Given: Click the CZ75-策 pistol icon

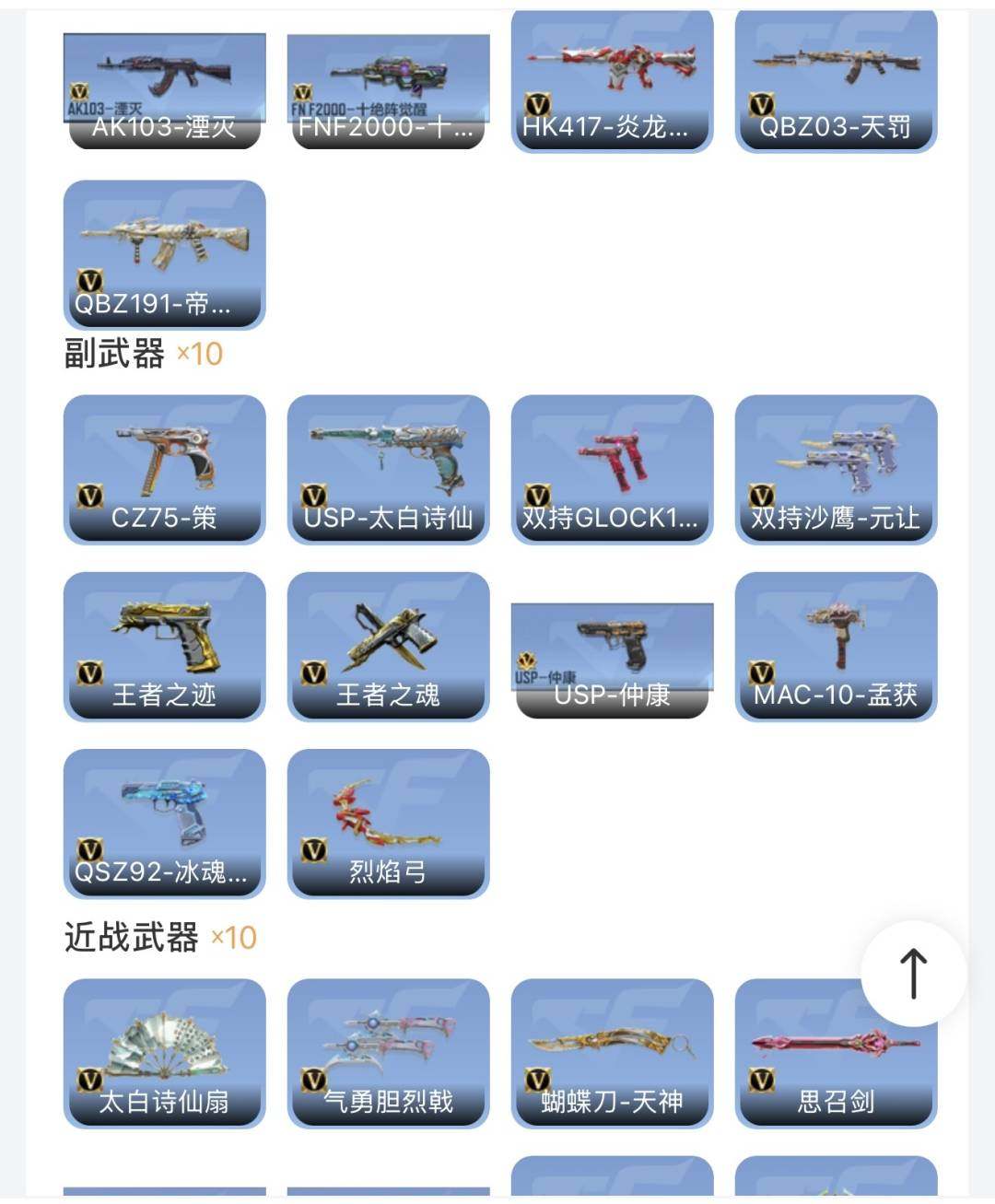Looking at the screenshot, I should coord(163,465).
